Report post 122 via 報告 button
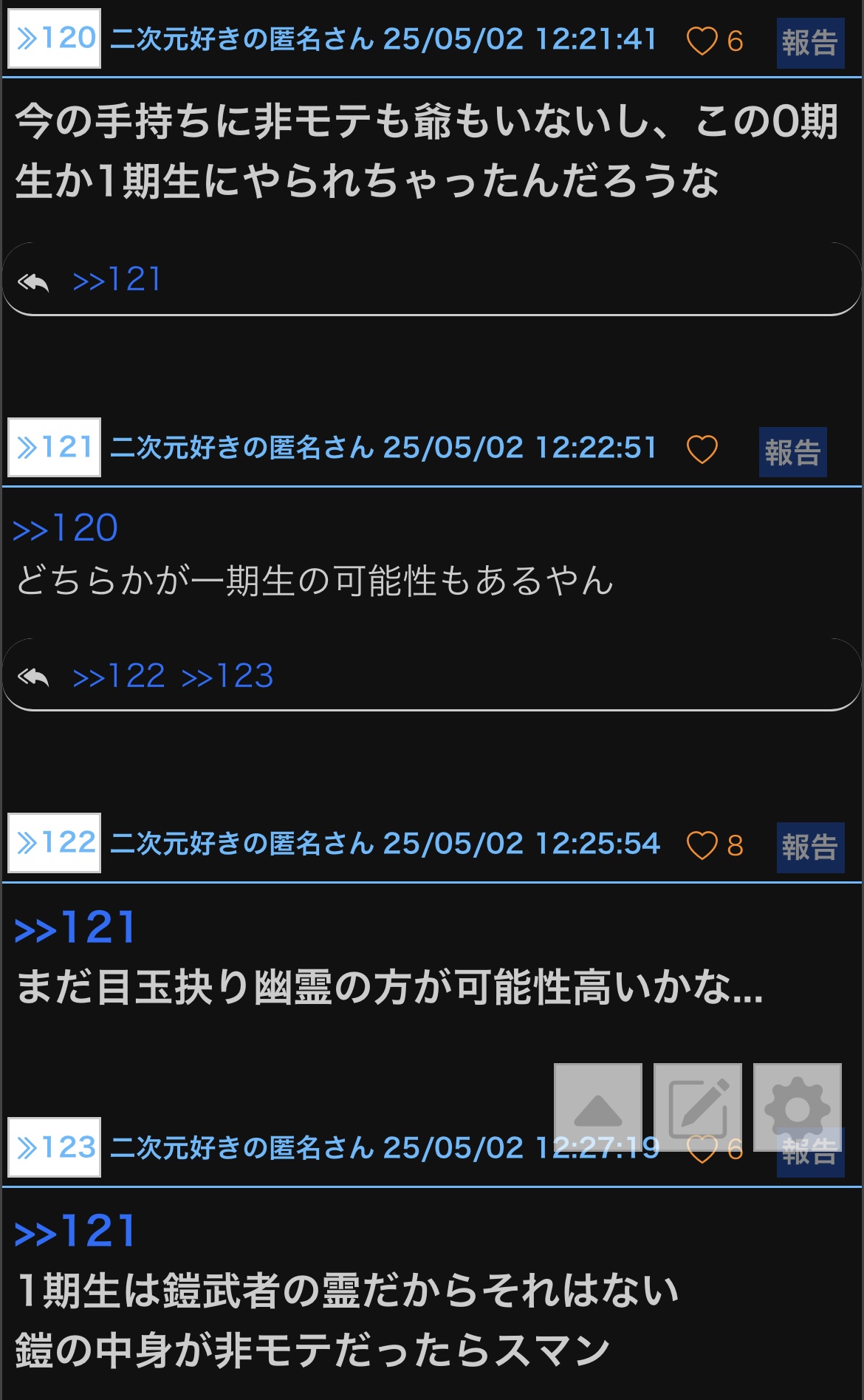Screen dimensions: 864x1400 click(x=810, y=847)
